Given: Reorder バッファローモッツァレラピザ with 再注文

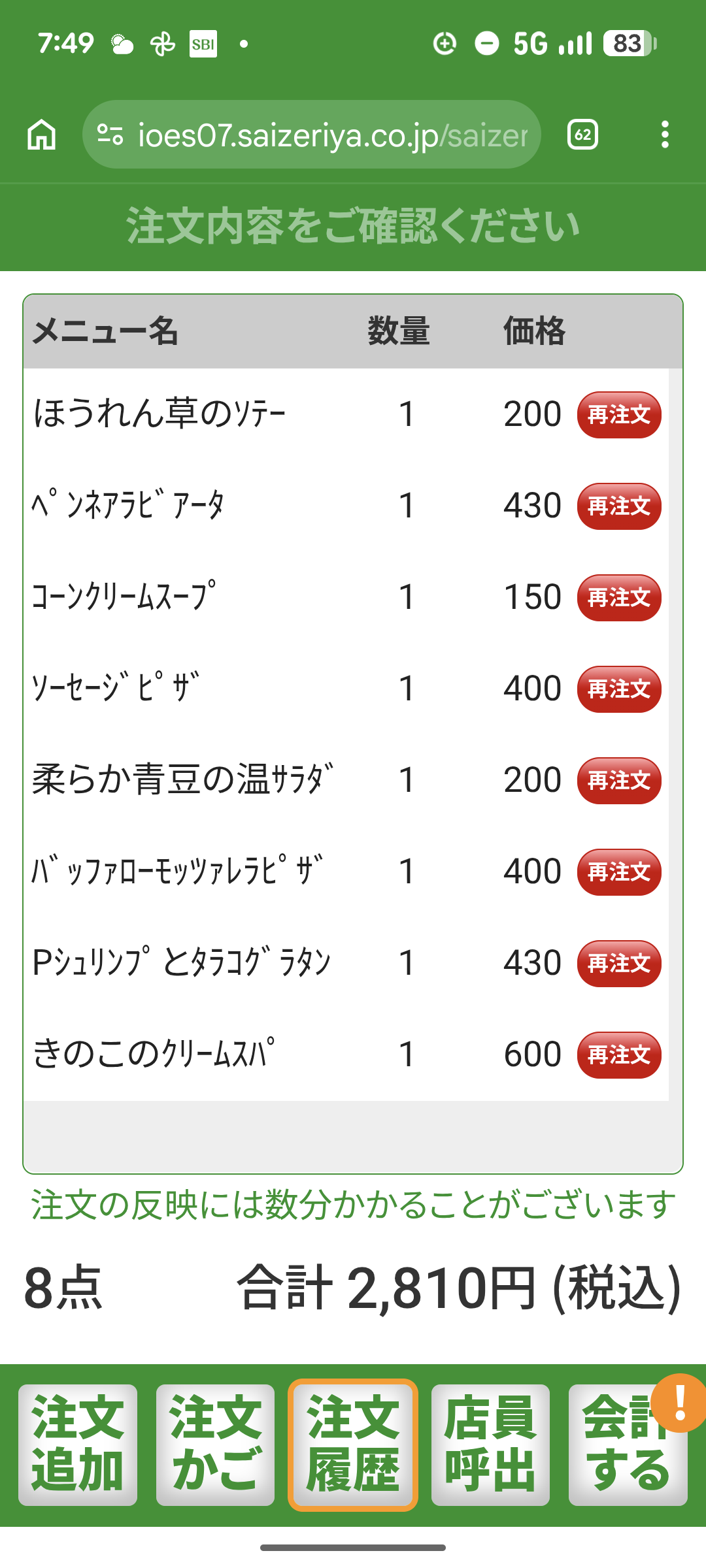Looking at the screenshot, I should [x=618, y=872].
